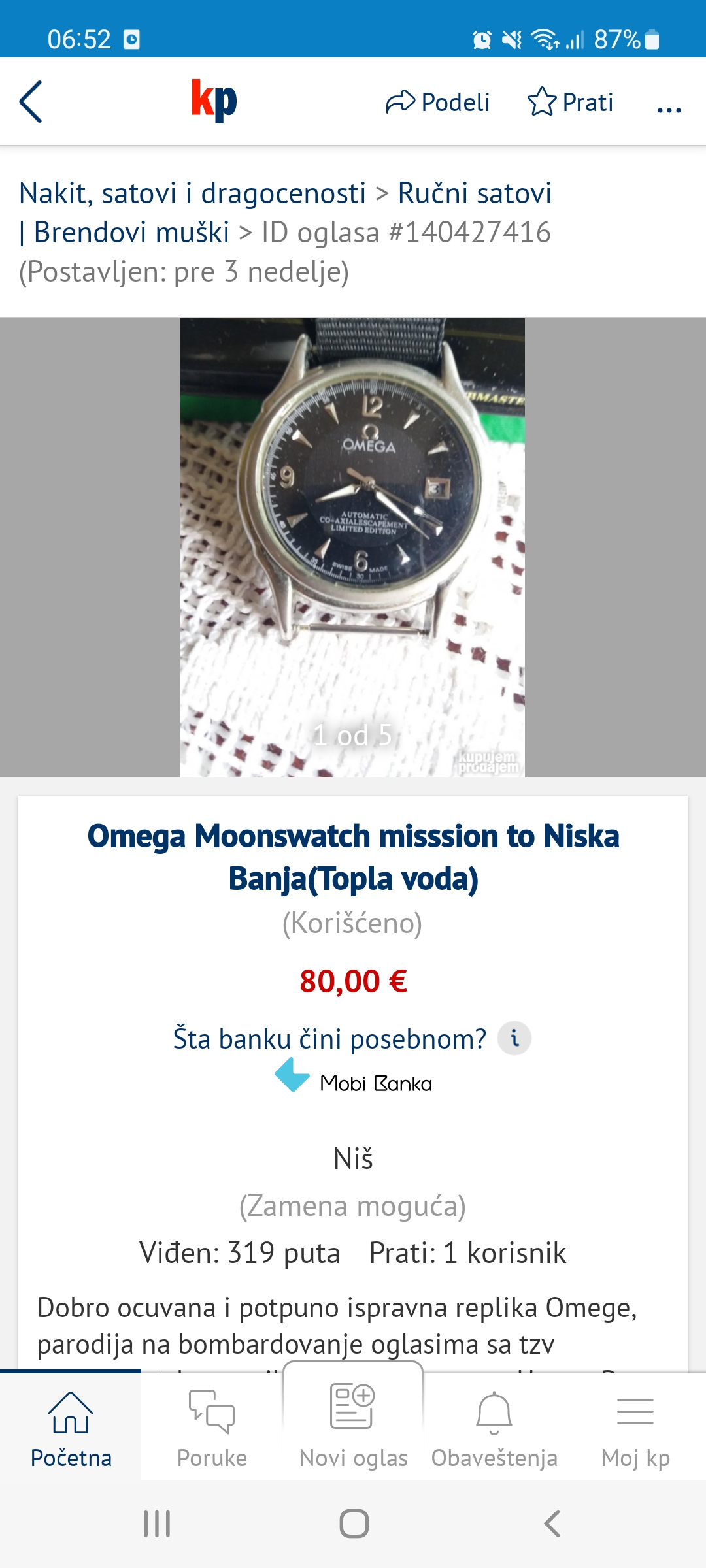Open the Obaveštenja notifications tab
The width and height of the screenshot is (706, 1568).
pyautogui.click(x=494, y=1429)
